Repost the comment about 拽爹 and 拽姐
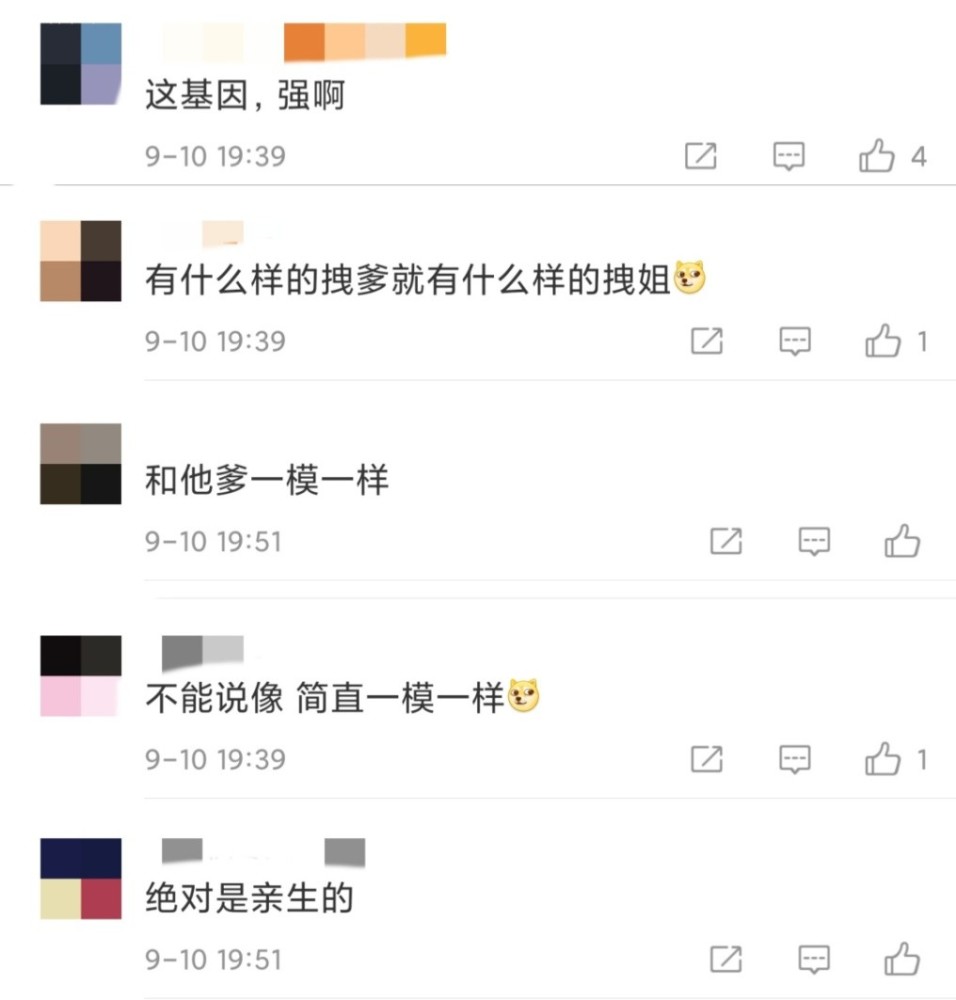 tap(707, 342)
